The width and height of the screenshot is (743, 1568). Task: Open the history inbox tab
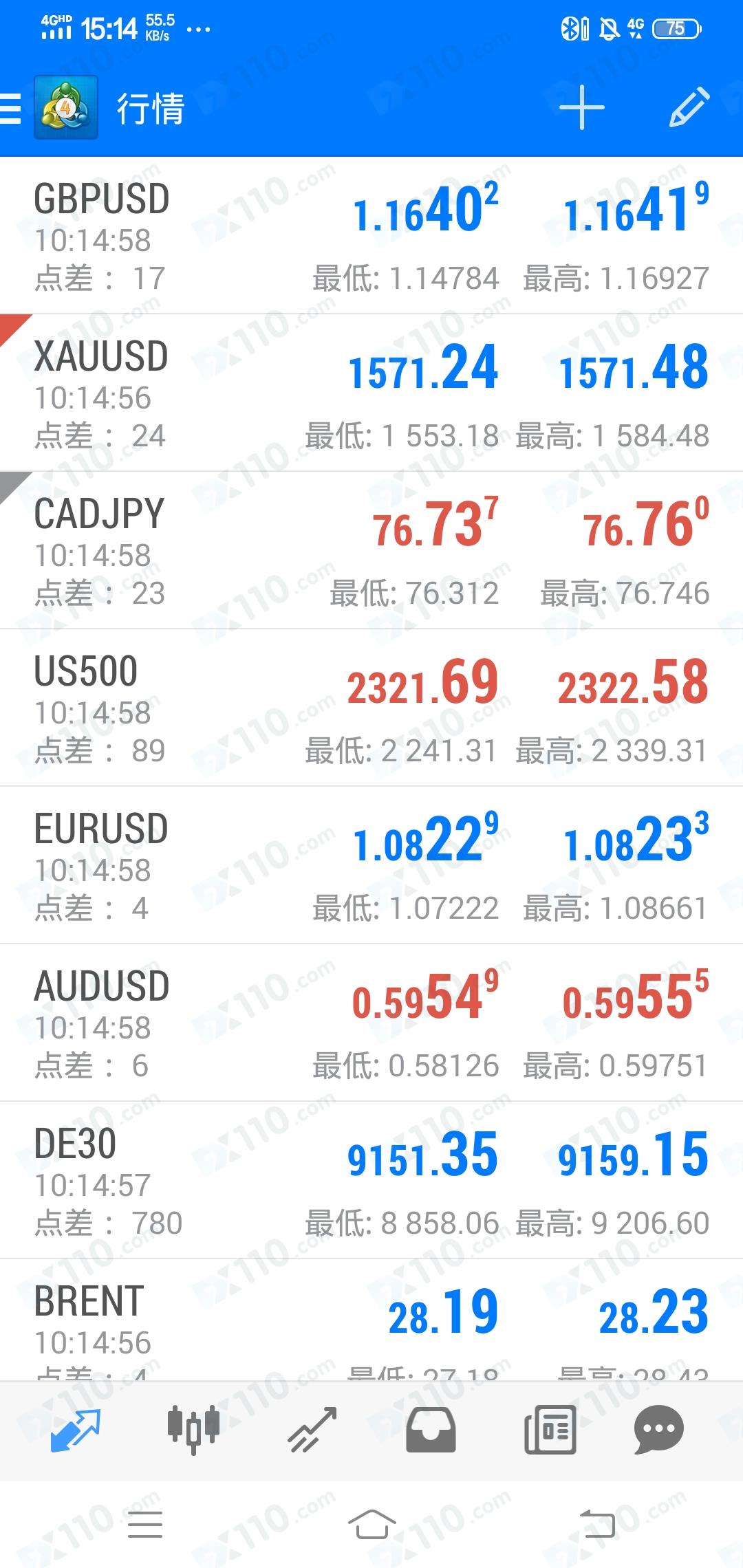(x=431, y=1430)
